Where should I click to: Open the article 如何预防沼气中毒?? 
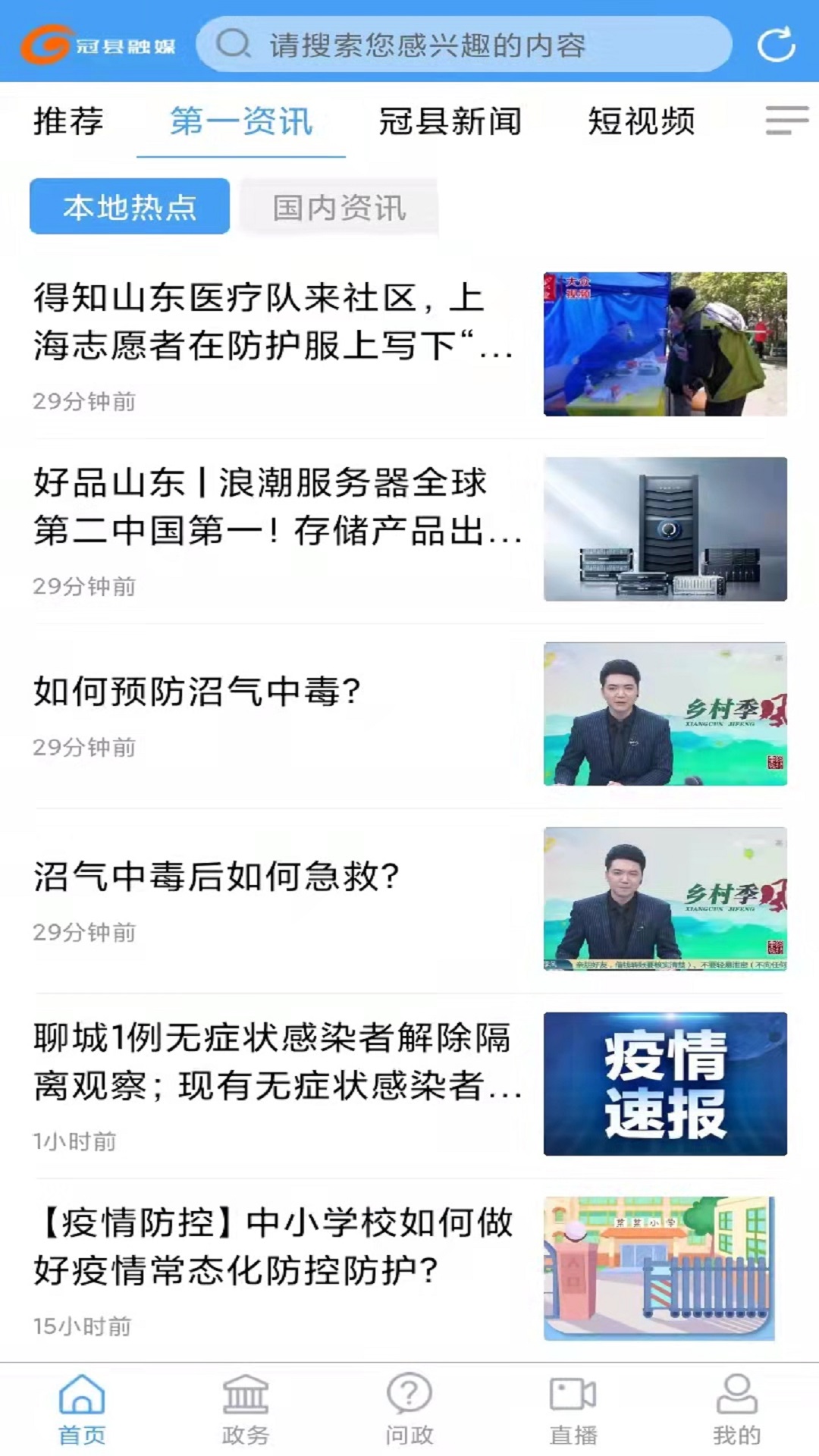pos(197,692)
